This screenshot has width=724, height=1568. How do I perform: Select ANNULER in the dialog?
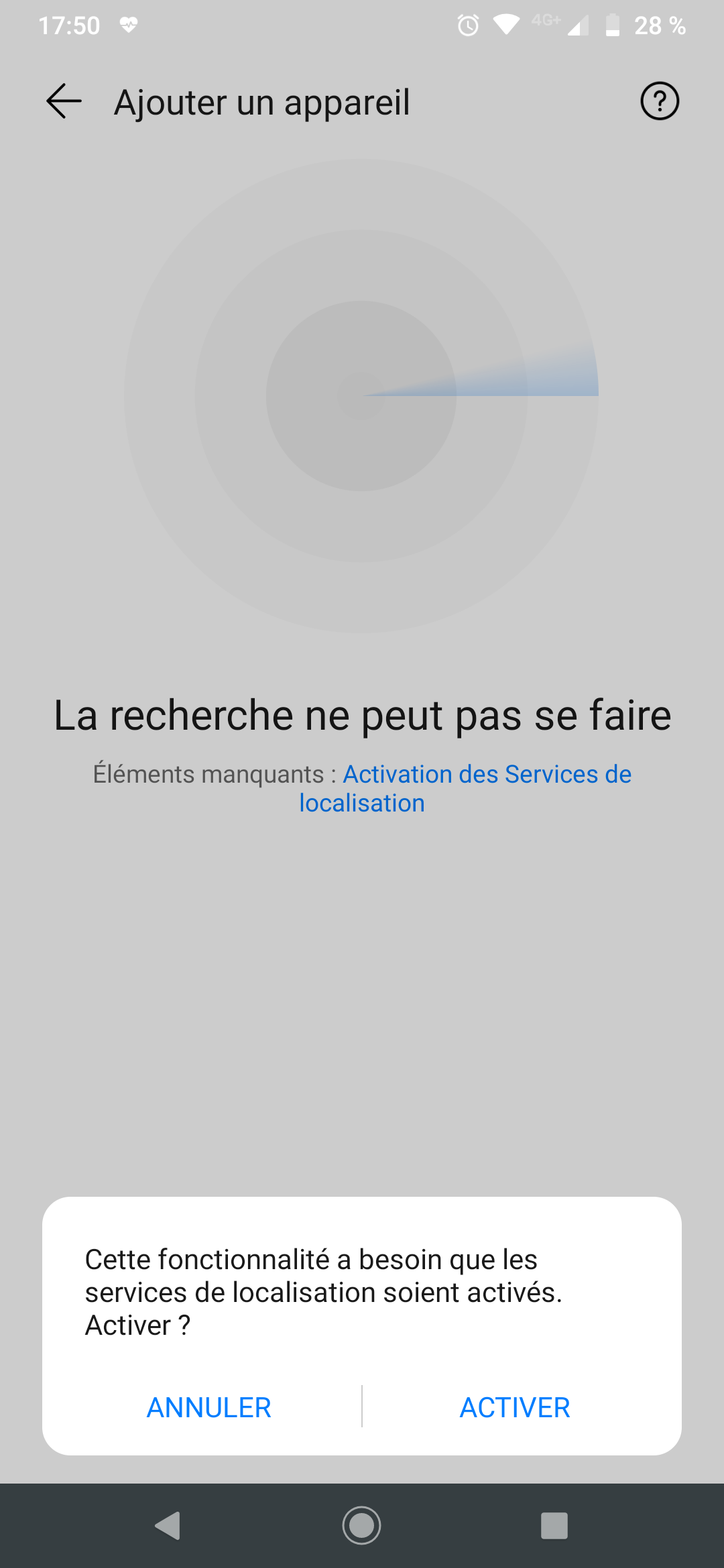point(208,1407)
